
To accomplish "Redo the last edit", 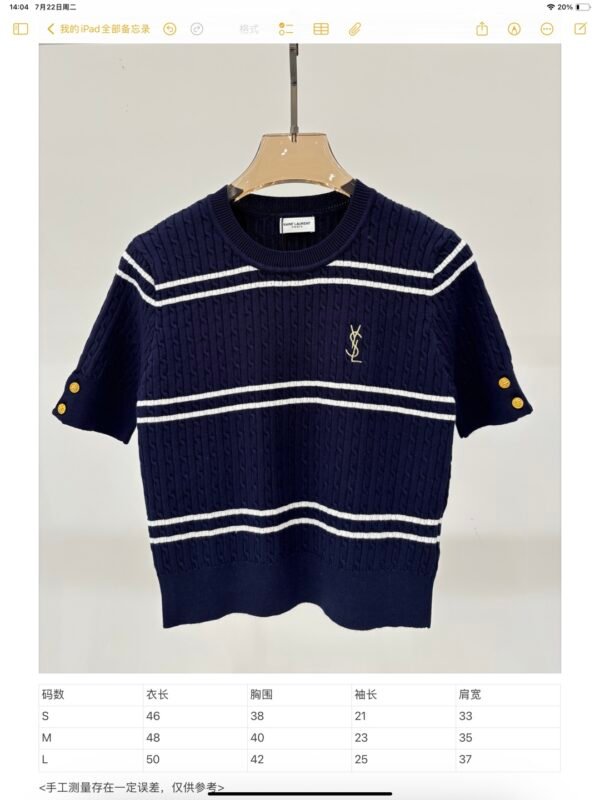I will (x=196, y=29).
